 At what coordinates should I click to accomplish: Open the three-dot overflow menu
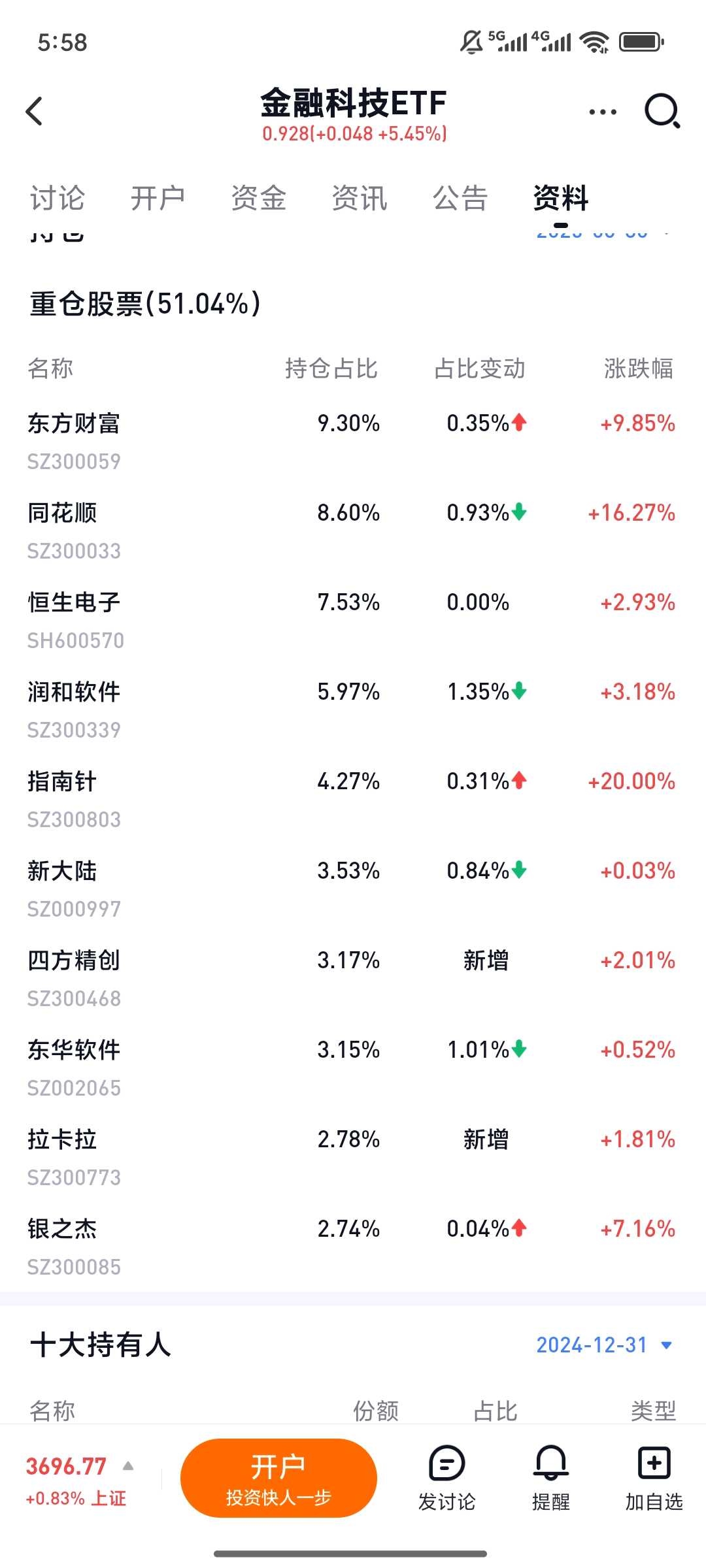click(x=602, y=112)
